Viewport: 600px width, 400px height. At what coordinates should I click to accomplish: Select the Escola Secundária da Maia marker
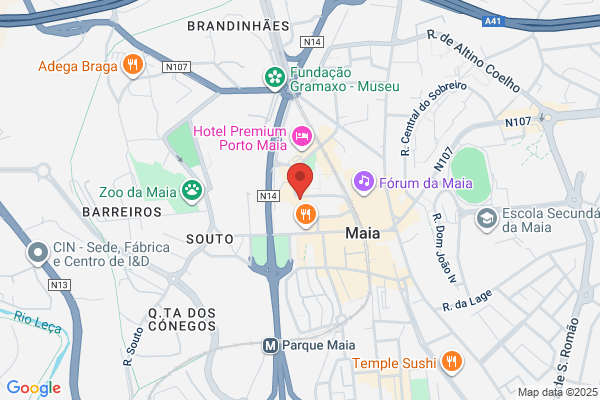coord(486,219)
